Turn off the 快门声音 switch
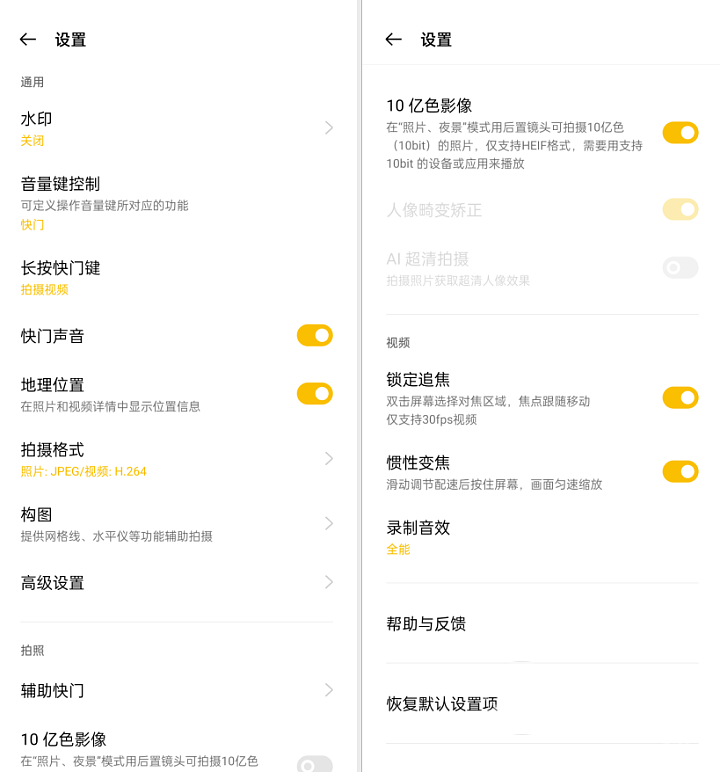The image size is (720, 772). pos(314,336)
